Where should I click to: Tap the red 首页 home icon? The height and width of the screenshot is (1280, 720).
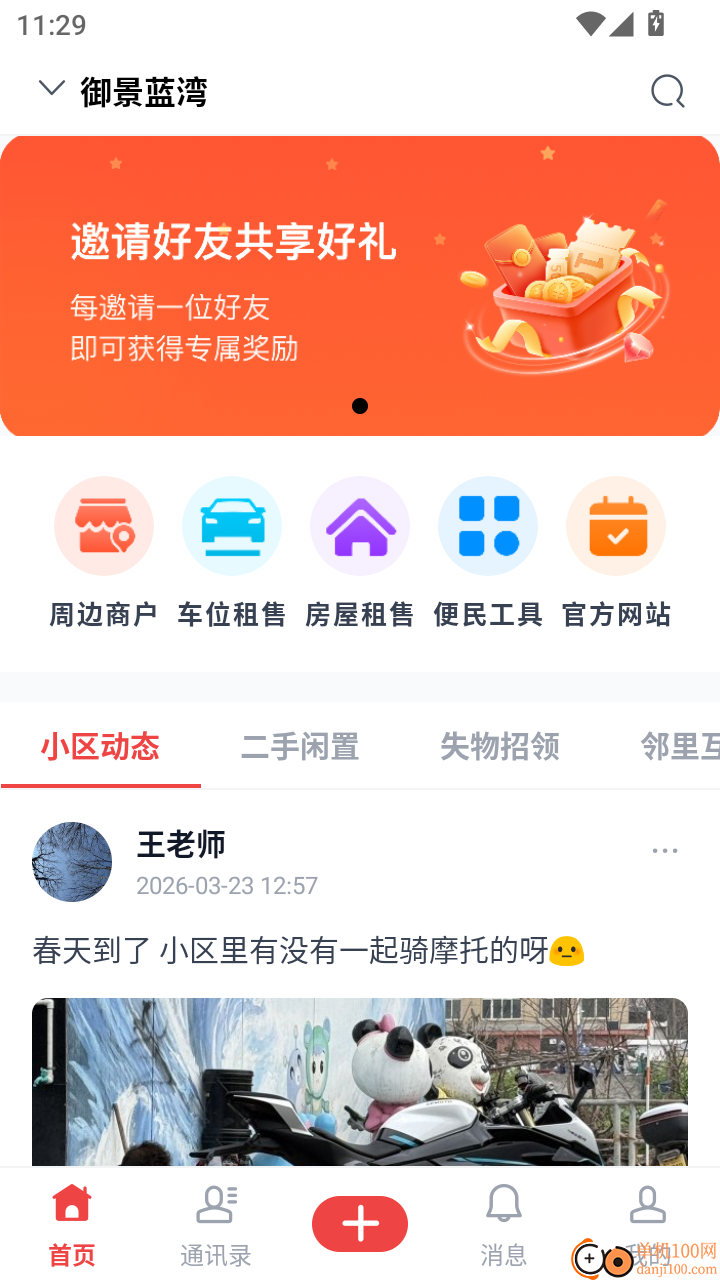[71, 1205]
